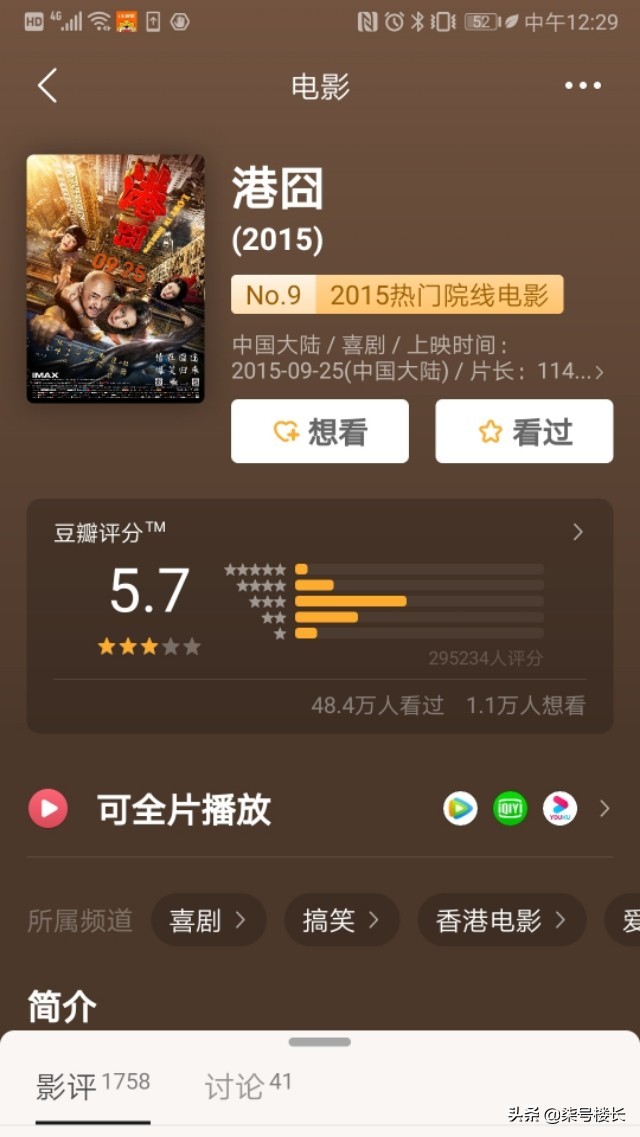Go back with the top-left arrow
The image size is (640, 1137).
[x=47, y=86]
